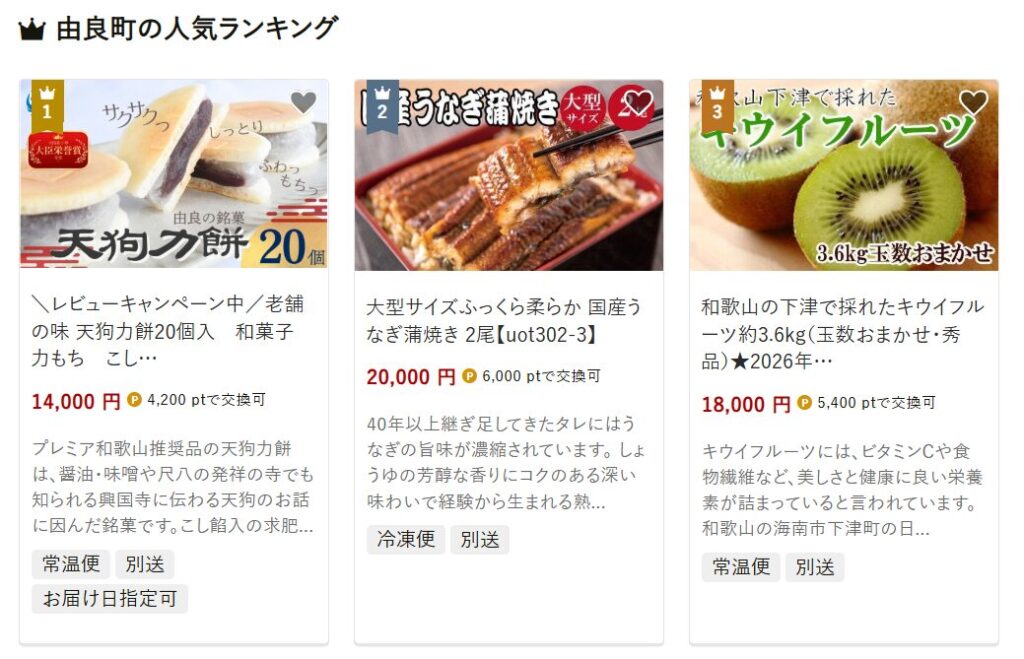Favorite the うなぎ蒲焼き product with heart icon
1024x659 pixels.
[638, 101]
